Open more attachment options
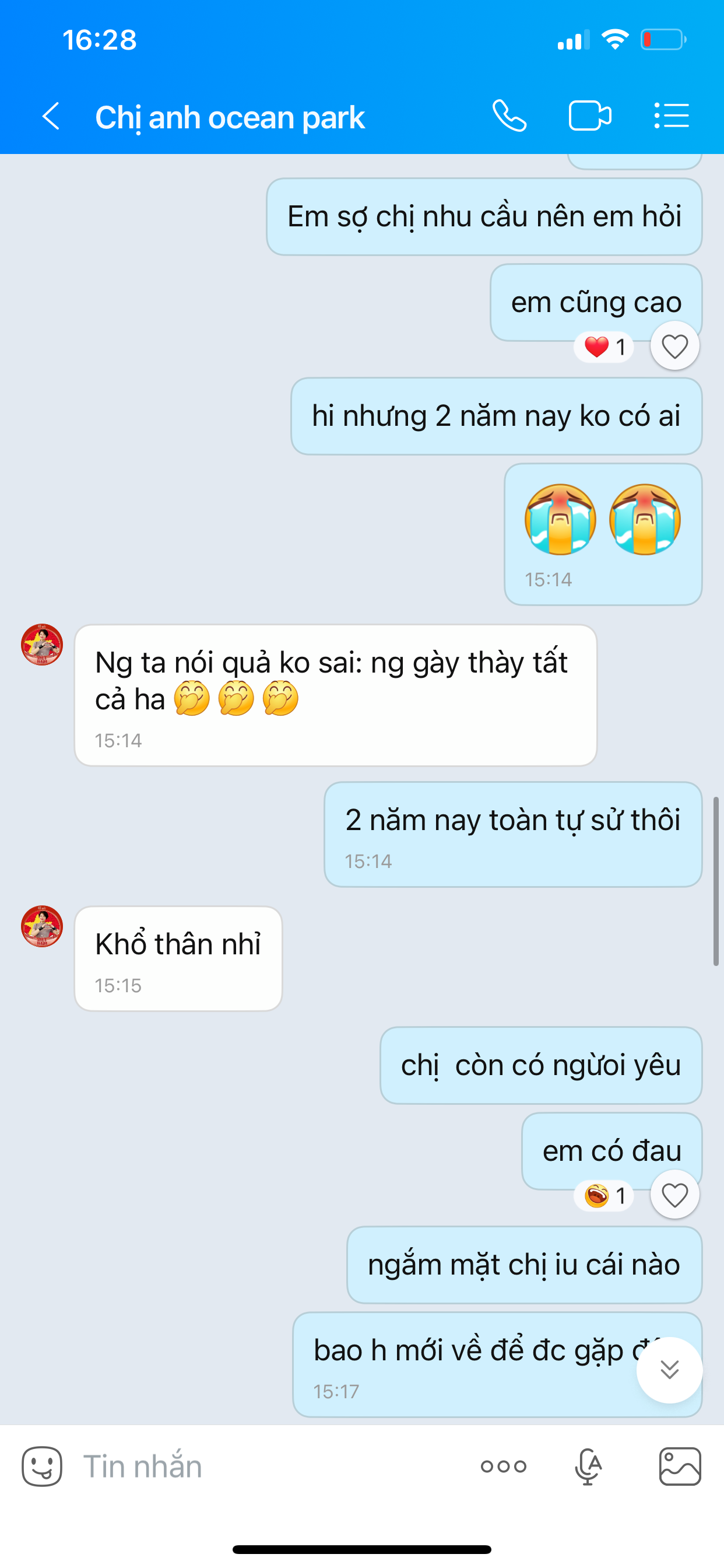The image size is (724, 1568). click(x=503, y=1466)
